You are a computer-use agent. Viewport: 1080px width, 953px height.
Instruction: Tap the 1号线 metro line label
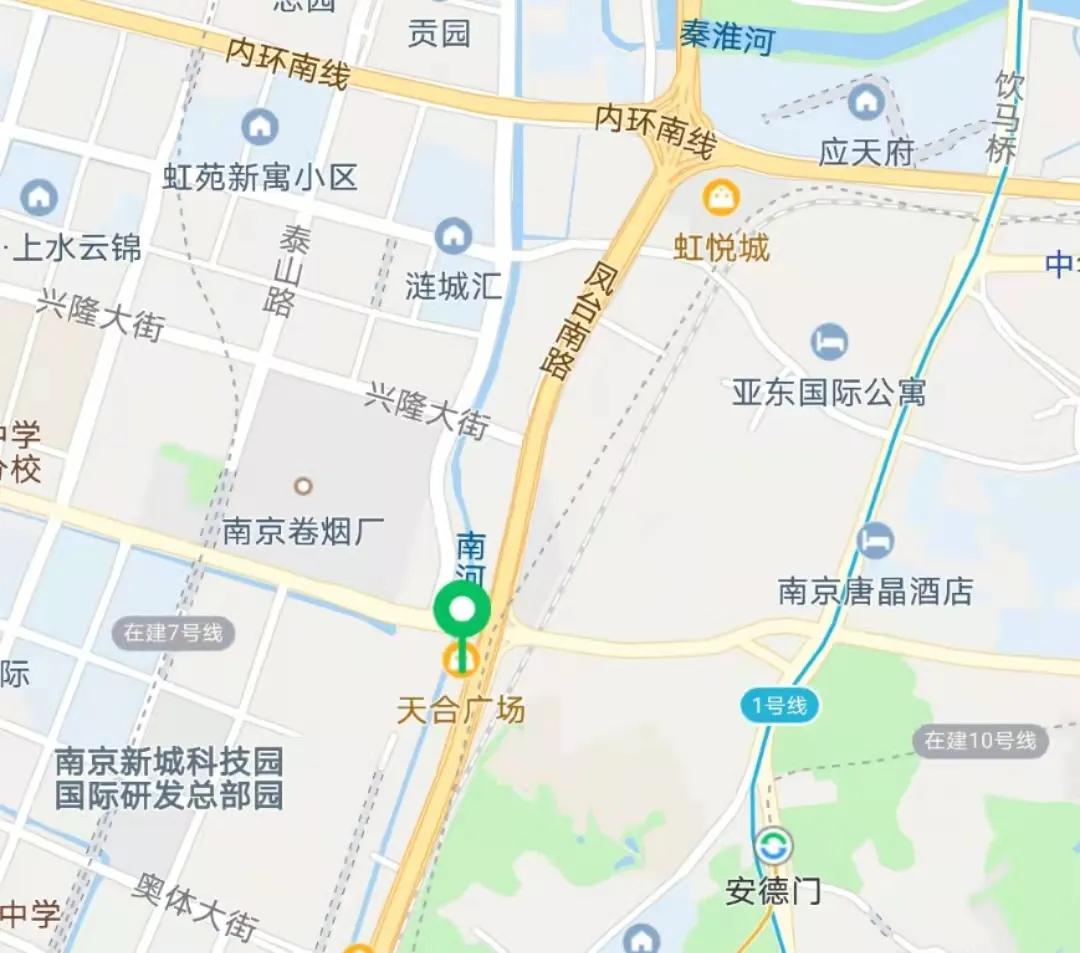click(x=780, y=706)
